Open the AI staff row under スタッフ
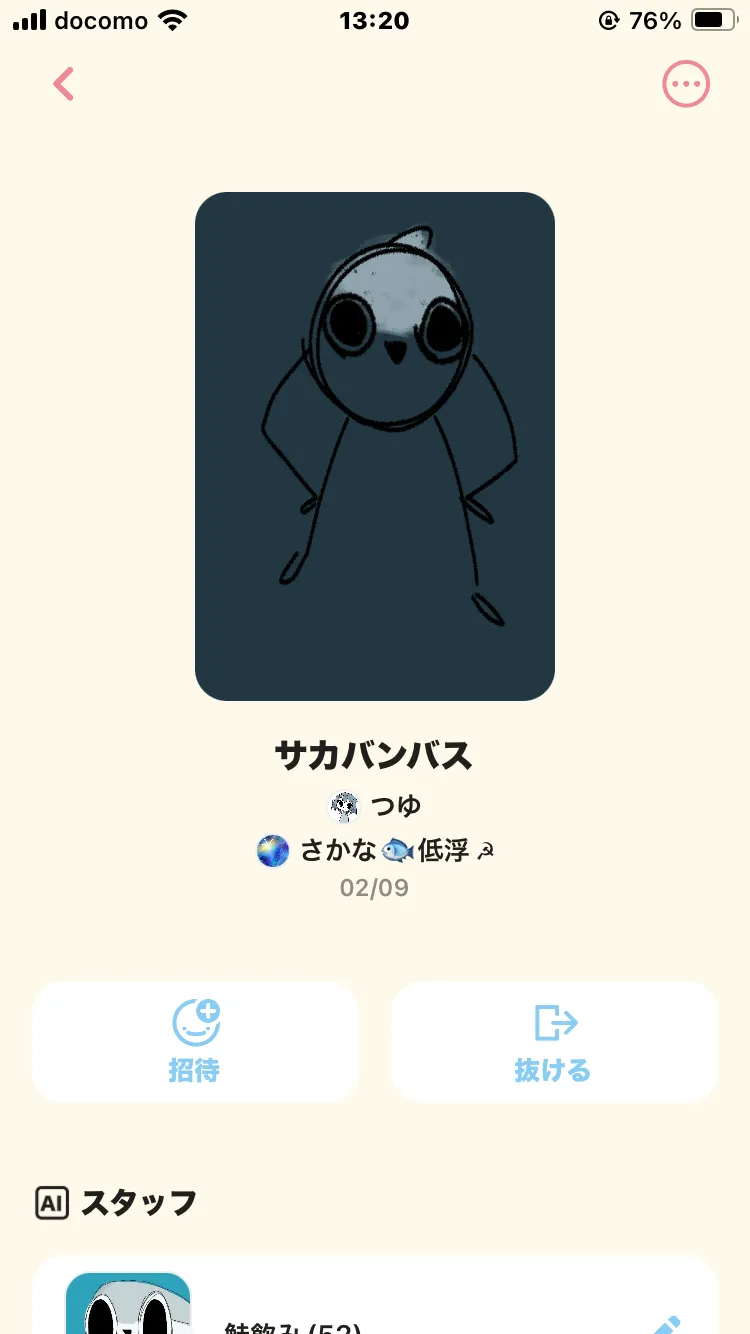Viewport: 750px width, 1334px height. [375, 1310]
